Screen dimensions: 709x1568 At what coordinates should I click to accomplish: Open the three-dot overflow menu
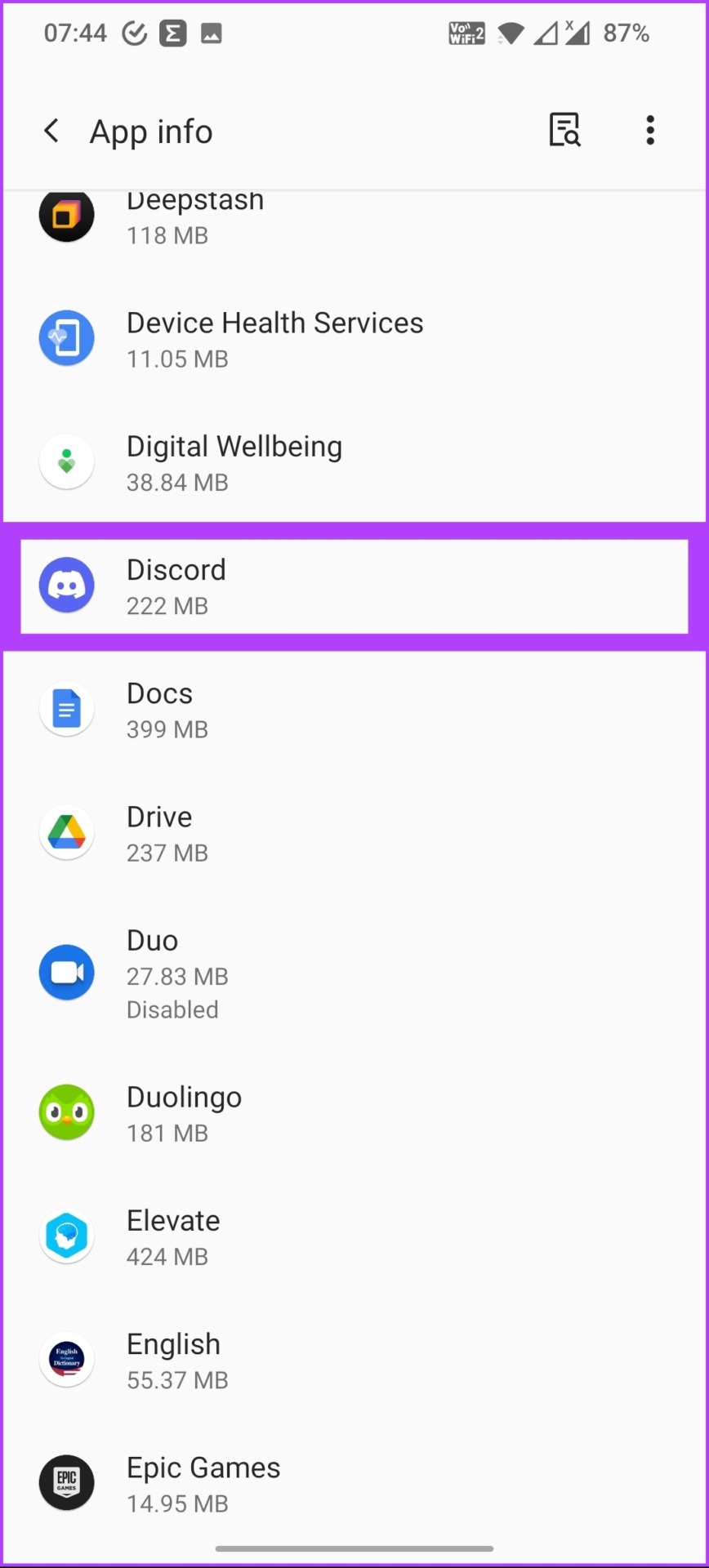pos(650,130)
